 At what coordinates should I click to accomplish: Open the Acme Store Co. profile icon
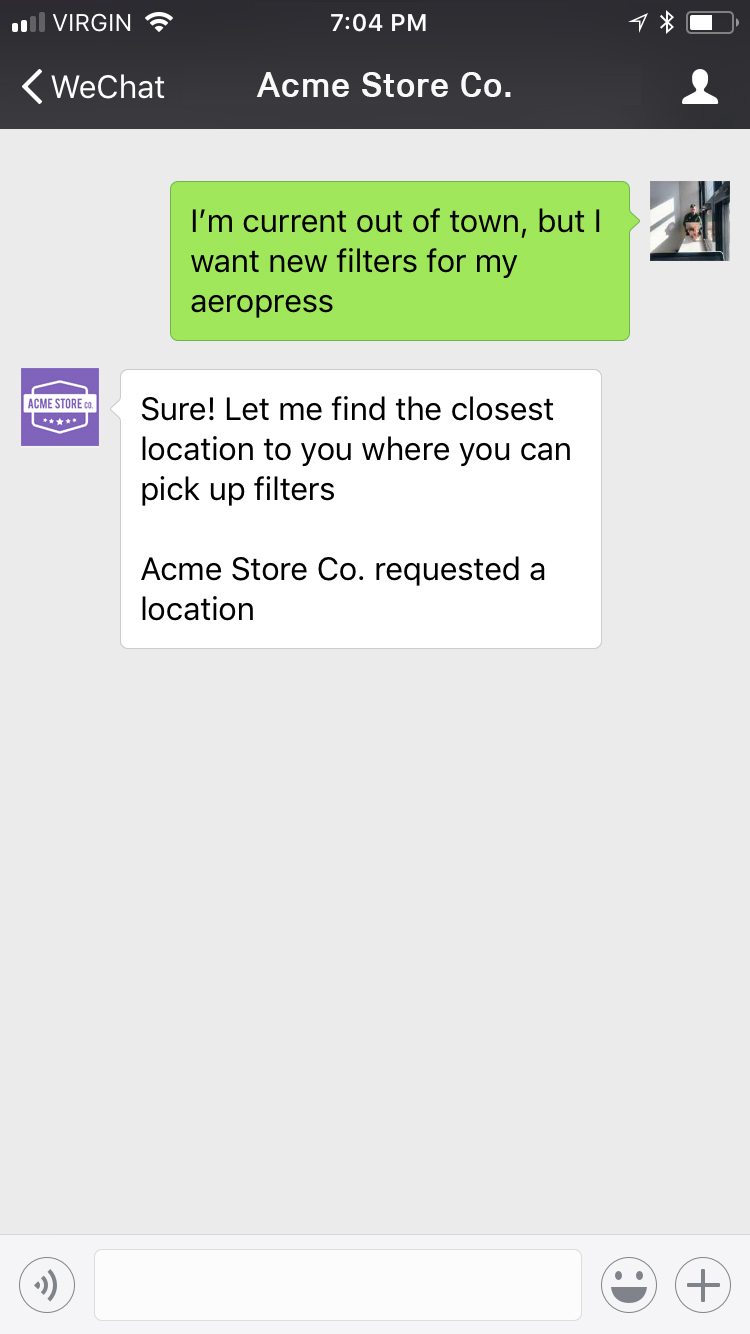[x=699, y=87]
